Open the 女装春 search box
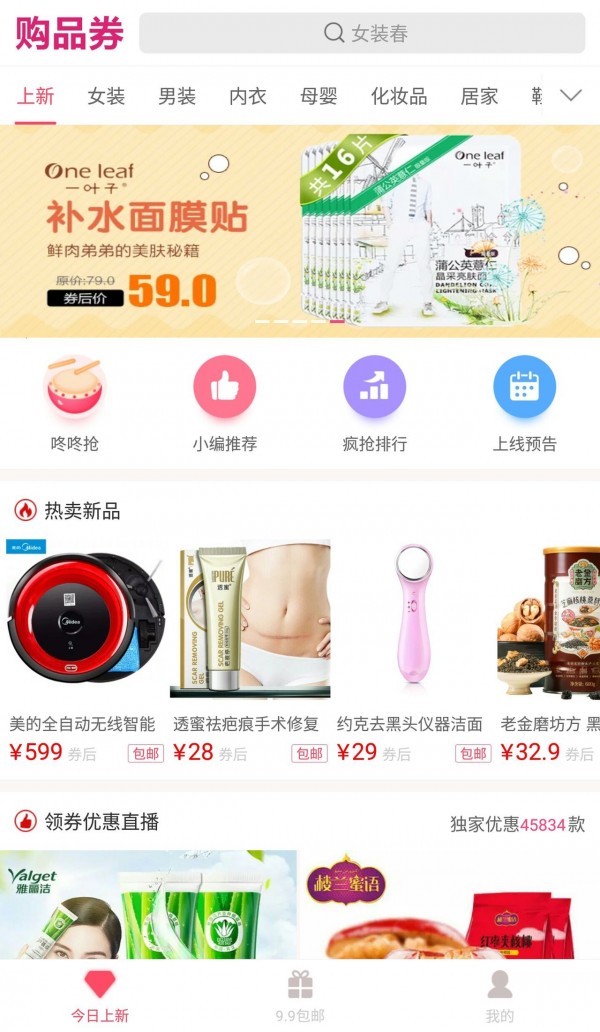This screenshot has width=600, height=1032. point(362,33)
